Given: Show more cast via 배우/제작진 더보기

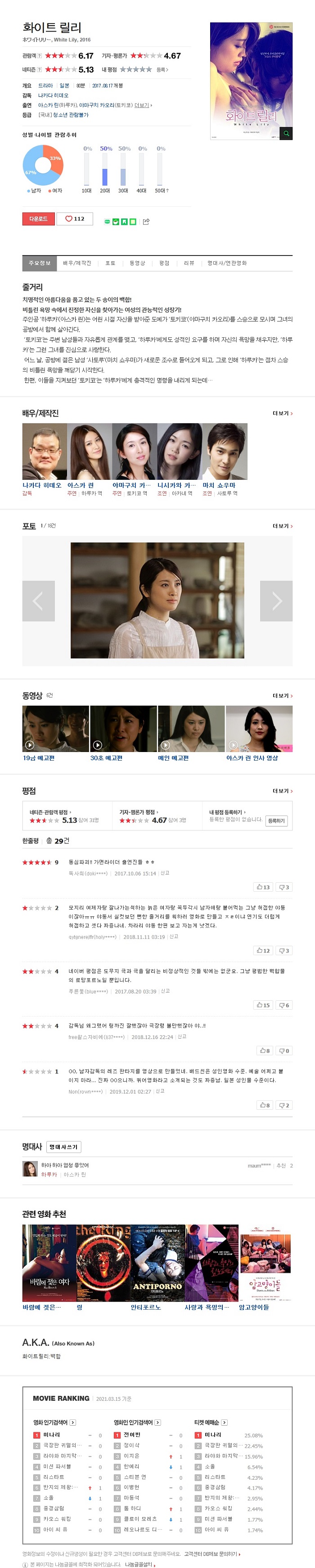Looking at the screenshot, I should point(282,413).
